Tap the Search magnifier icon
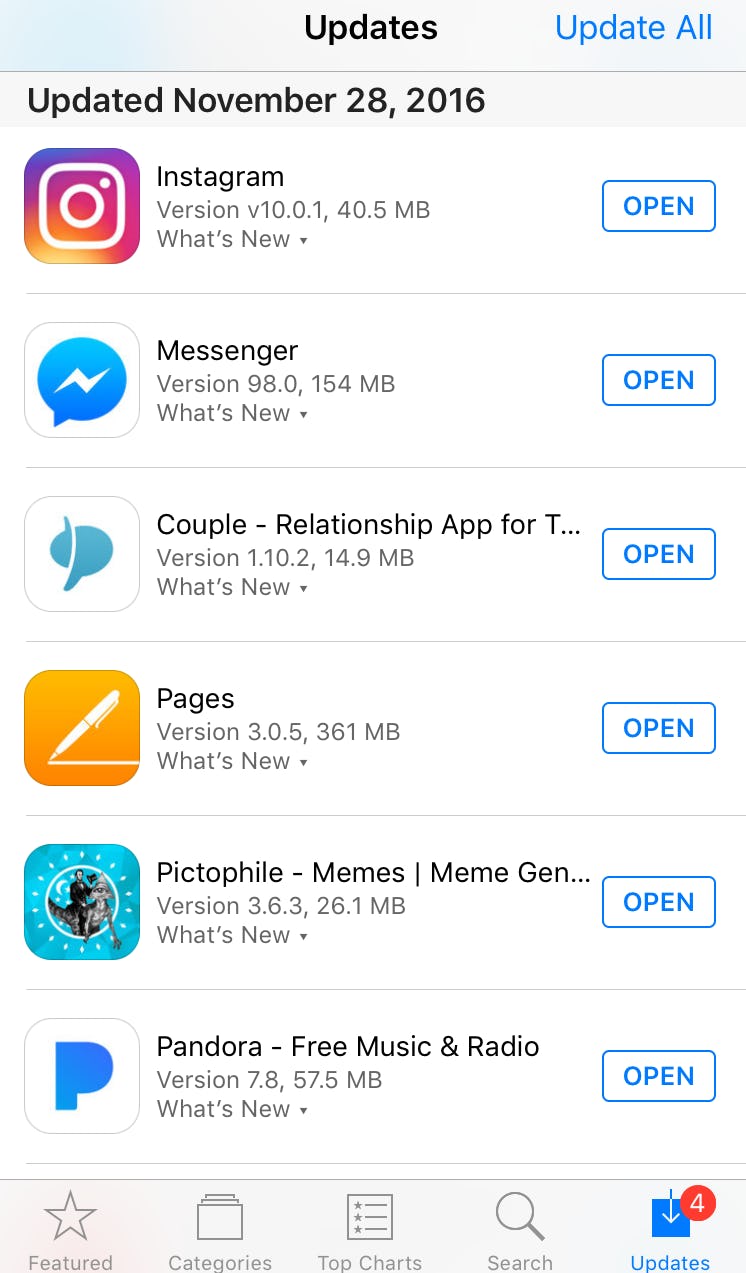 [x=519, y=1215]
